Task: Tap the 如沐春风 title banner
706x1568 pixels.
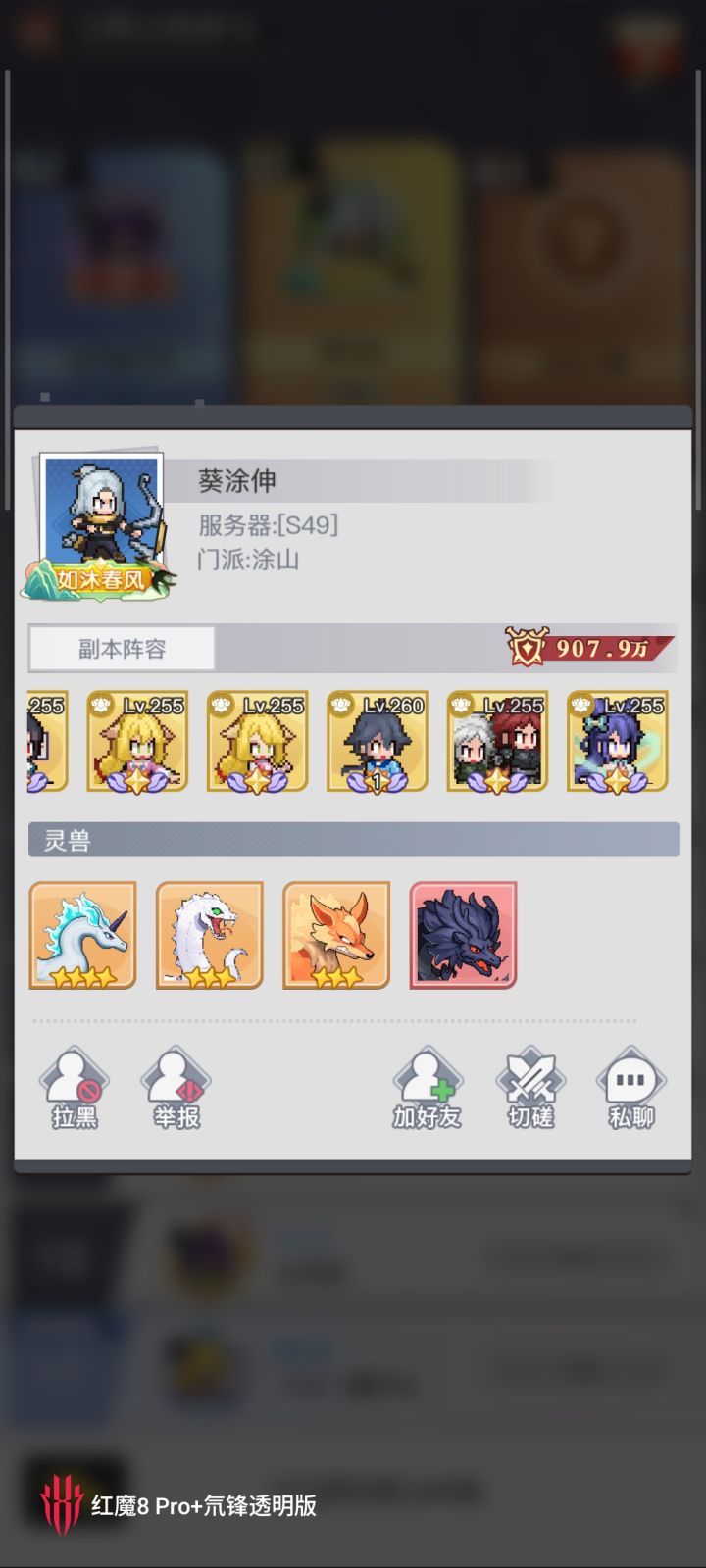Action: point(98,578)
